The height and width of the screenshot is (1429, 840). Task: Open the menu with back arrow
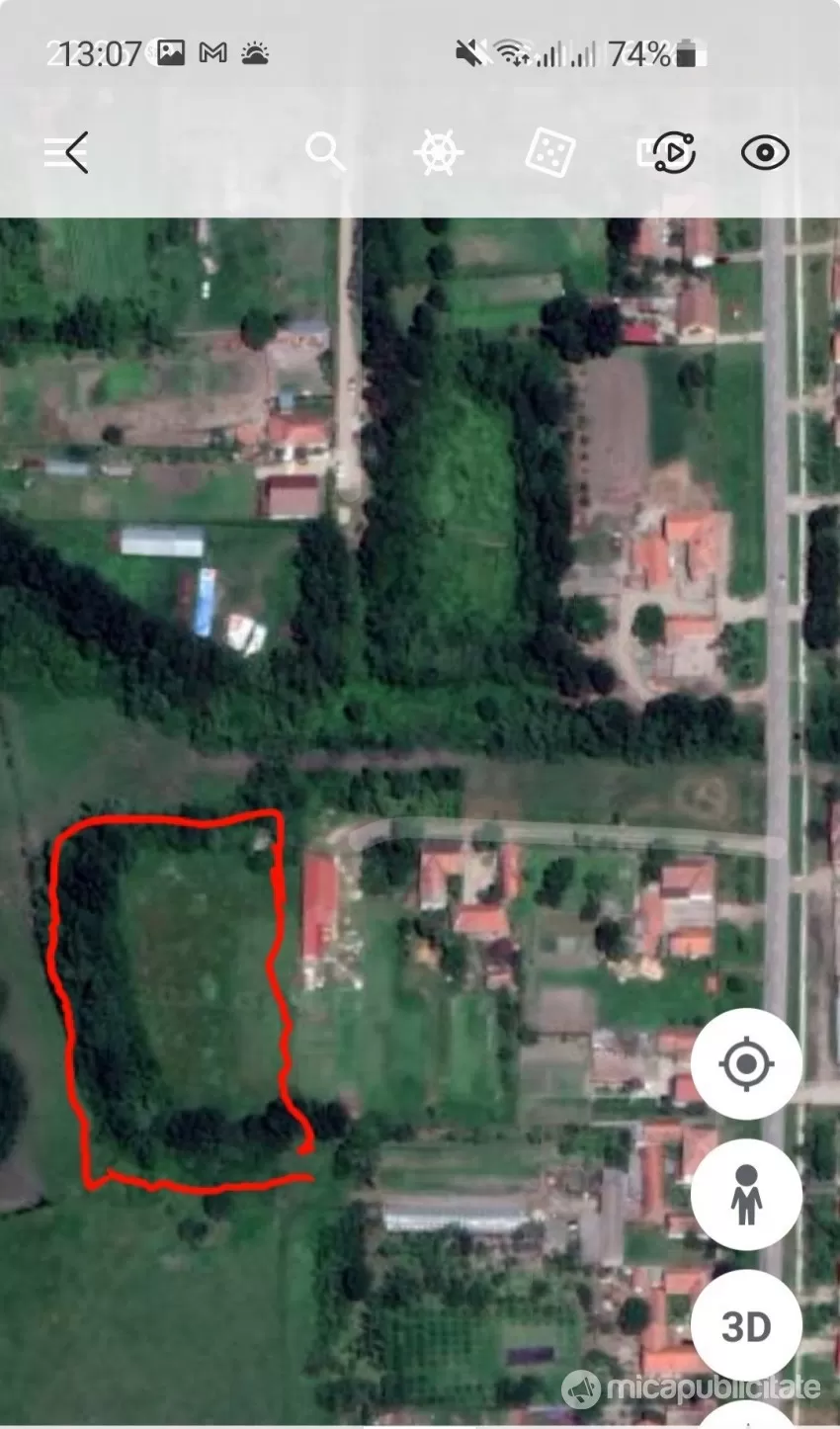click(66, 153)
